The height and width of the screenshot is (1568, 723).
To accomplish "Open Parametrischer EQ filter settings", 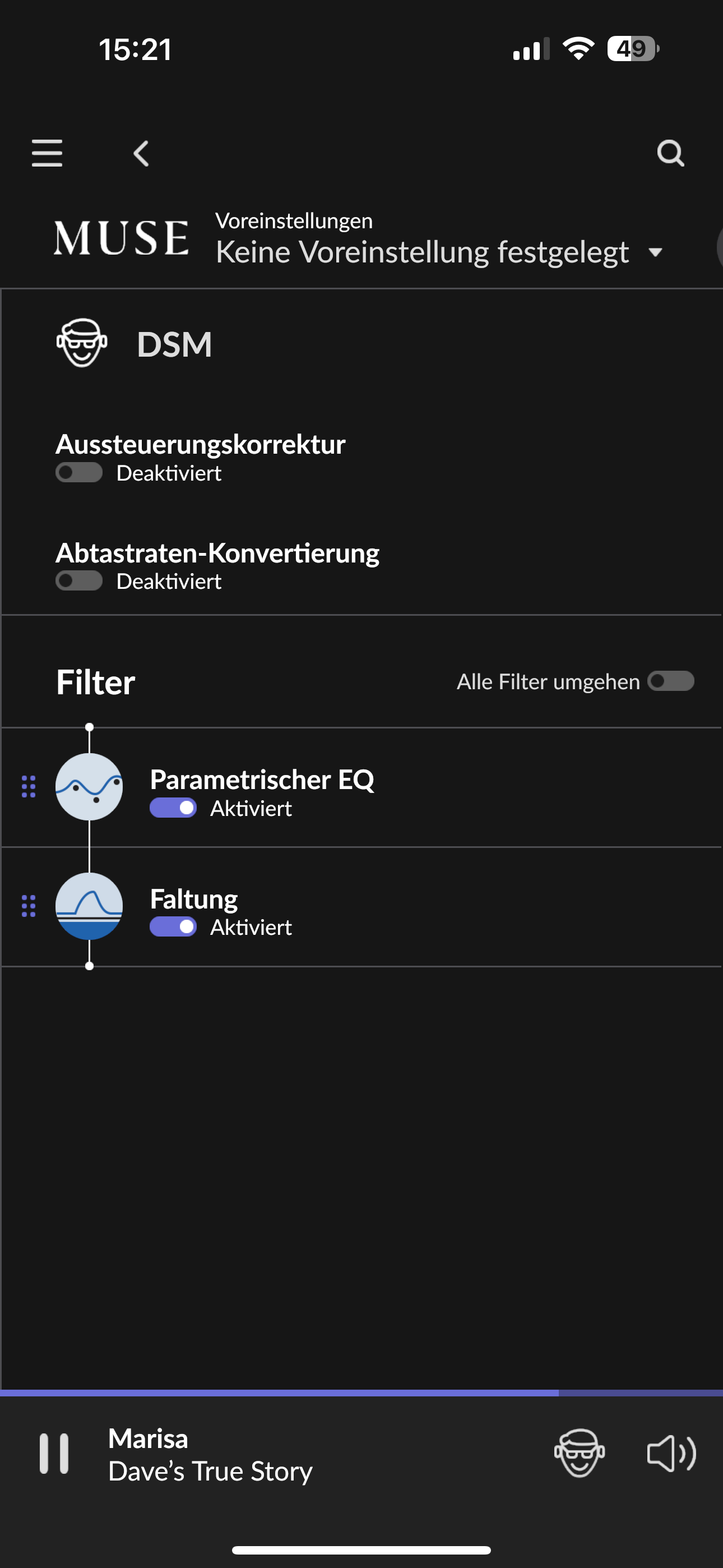I will (262, 780).
